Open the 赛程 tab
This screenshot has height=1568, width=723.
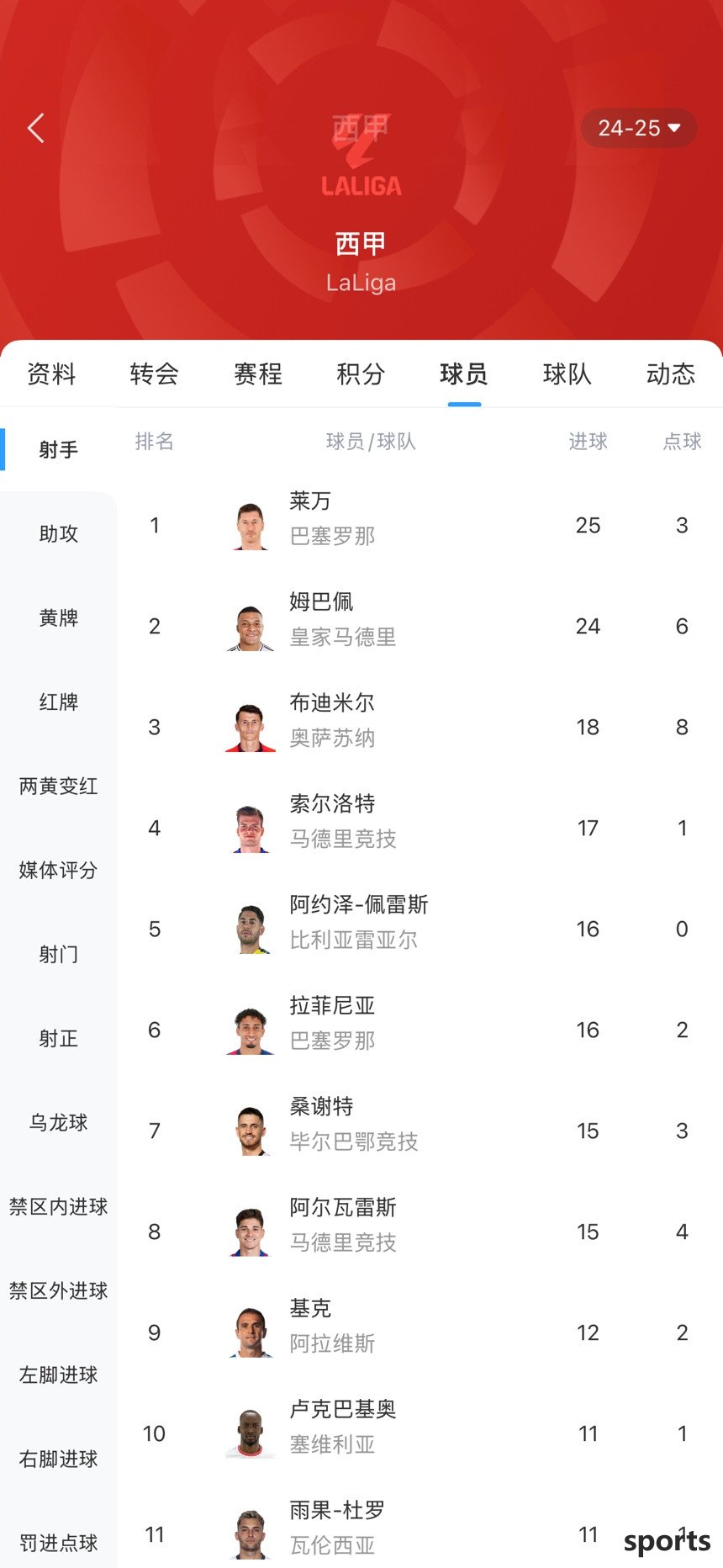(x=258, y=373)
